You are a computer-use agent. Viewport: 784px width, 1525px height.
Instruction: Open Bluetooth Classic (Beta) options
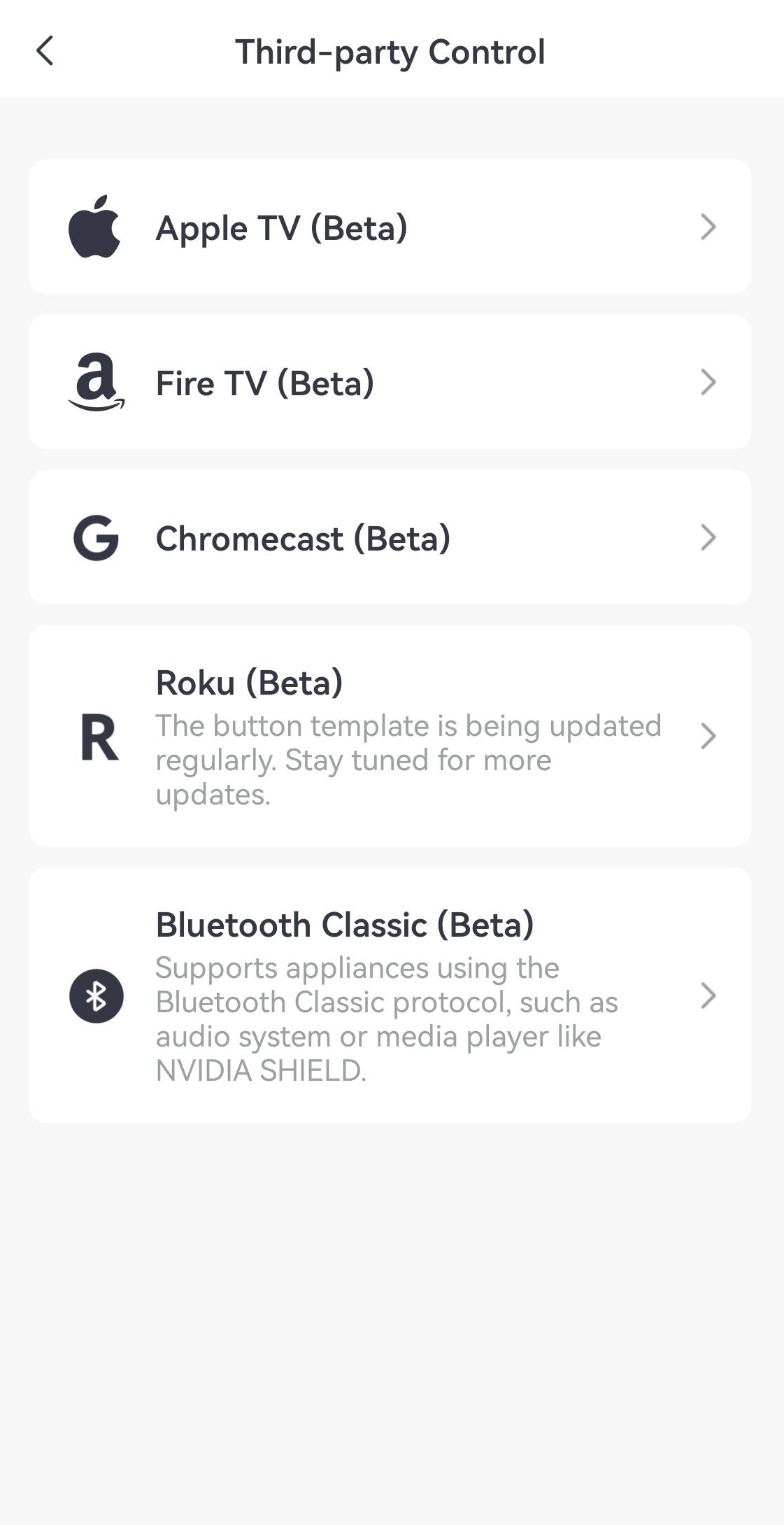pyautogui.click(x=392, y=996)
